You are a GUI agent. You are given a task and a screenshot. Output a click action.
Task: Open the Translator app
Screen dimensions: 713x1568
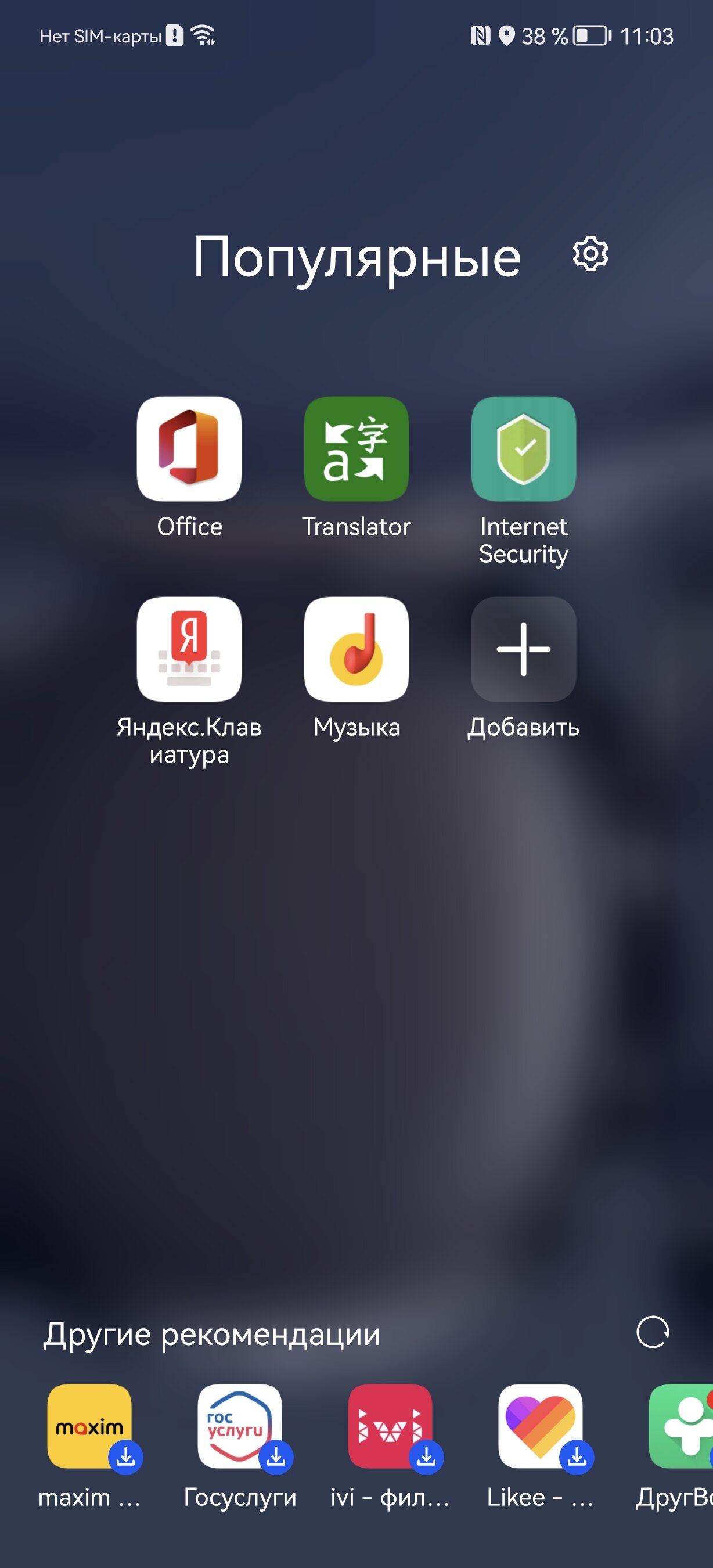pos(356,449)
